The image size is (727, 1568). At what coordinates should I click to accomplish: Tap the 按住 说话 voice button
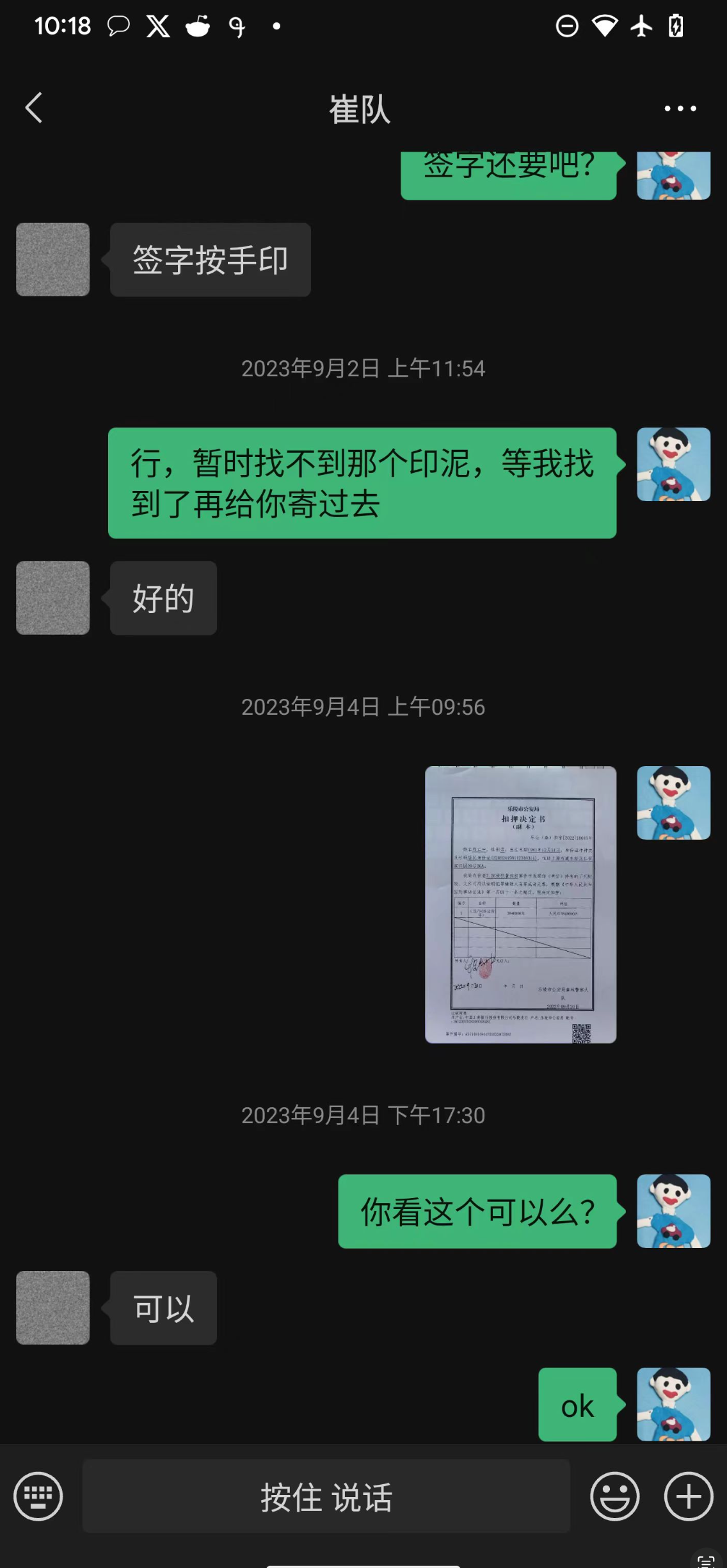326,1496
